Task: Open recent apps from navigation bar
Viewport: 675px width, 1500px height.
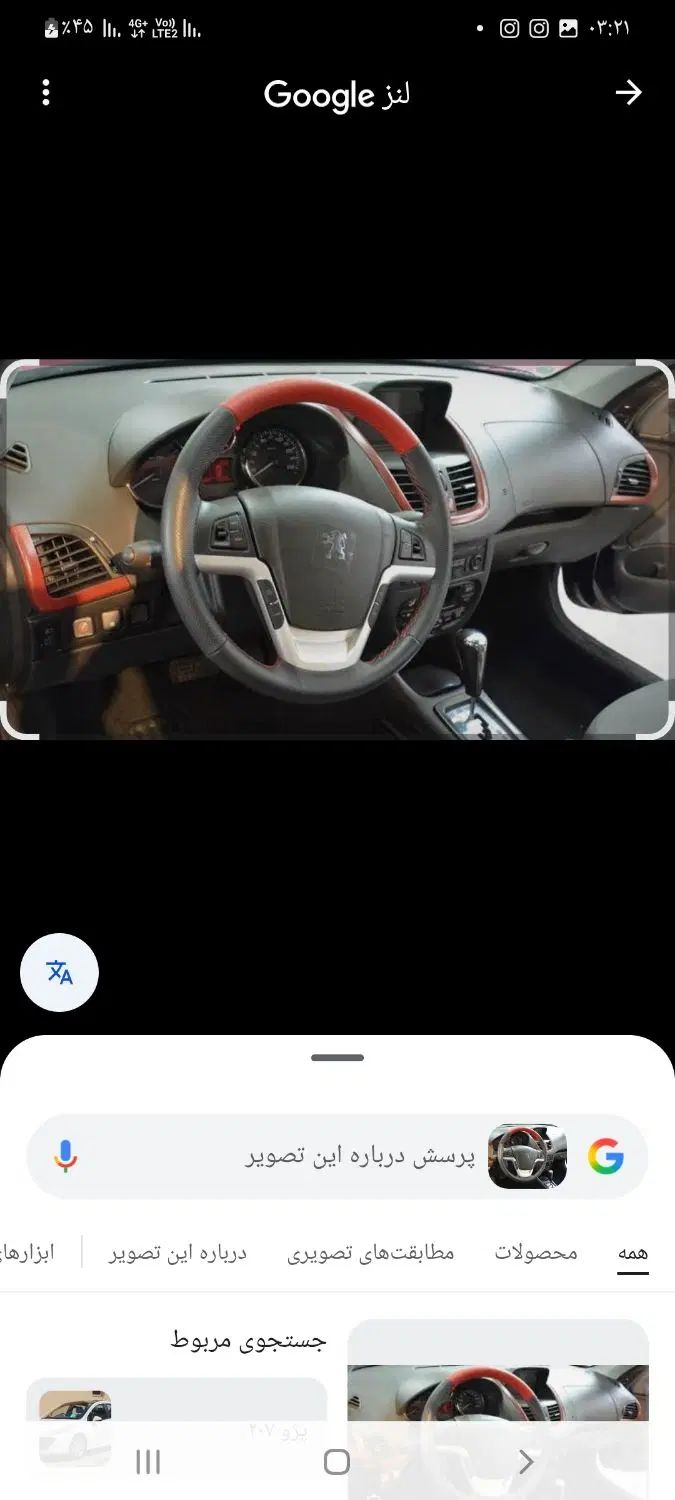Action: [x=148, y=1462]
